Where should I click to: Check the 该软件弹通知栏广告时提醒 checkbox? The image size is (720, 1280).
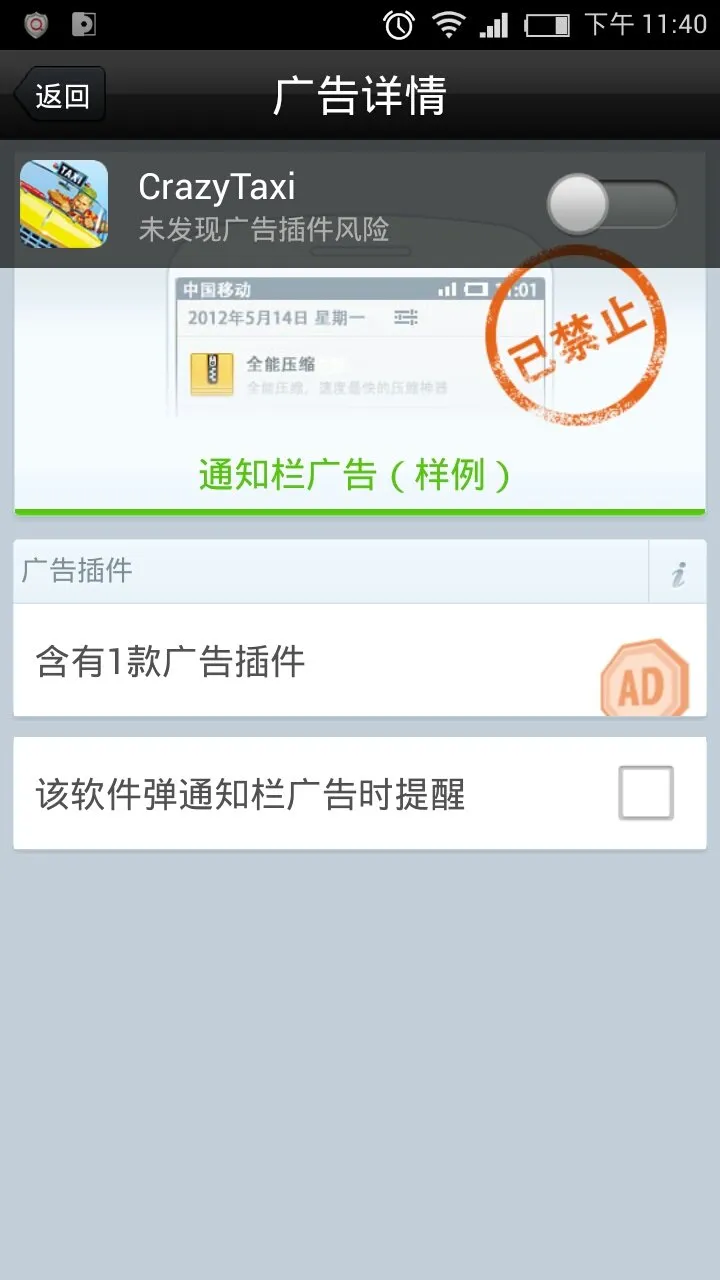pyautogui.click(x=645, y=794)
